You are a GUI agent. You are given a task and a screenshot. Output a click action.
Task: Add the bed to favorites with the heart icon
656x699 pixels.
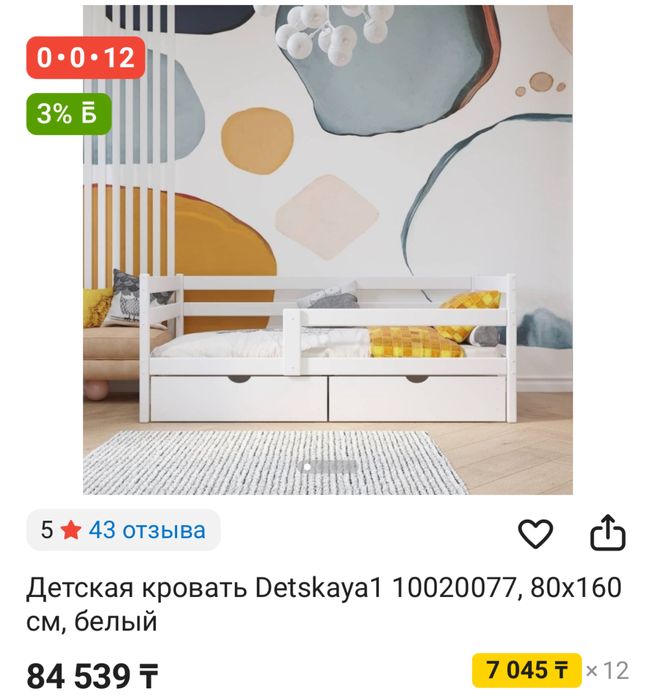click(536, 534)
